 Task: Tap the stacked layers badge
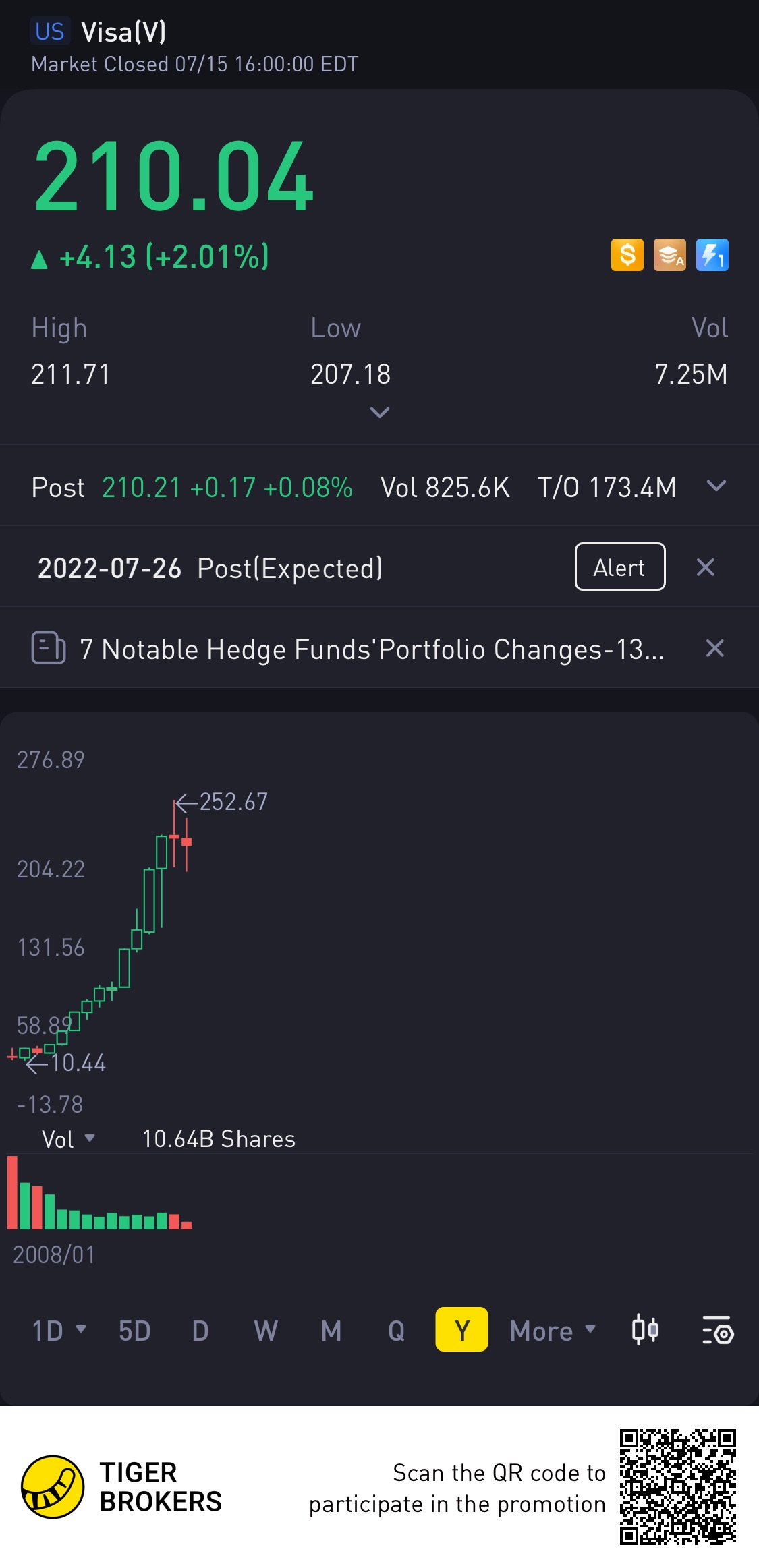pyautogui.click(x=670, y=255)
